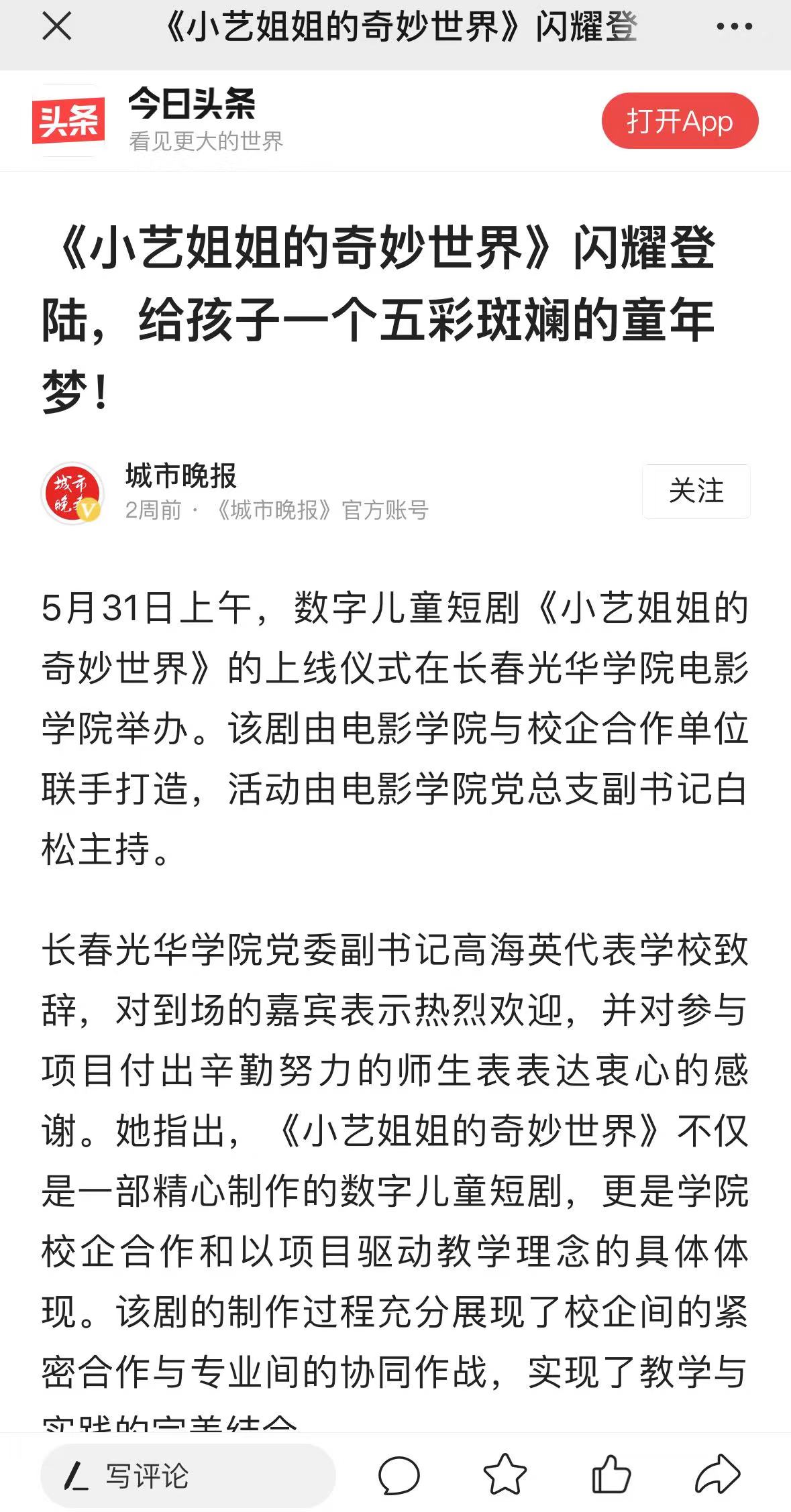
Task: Share the article with the arrow icon
Action: point(717,1476)
